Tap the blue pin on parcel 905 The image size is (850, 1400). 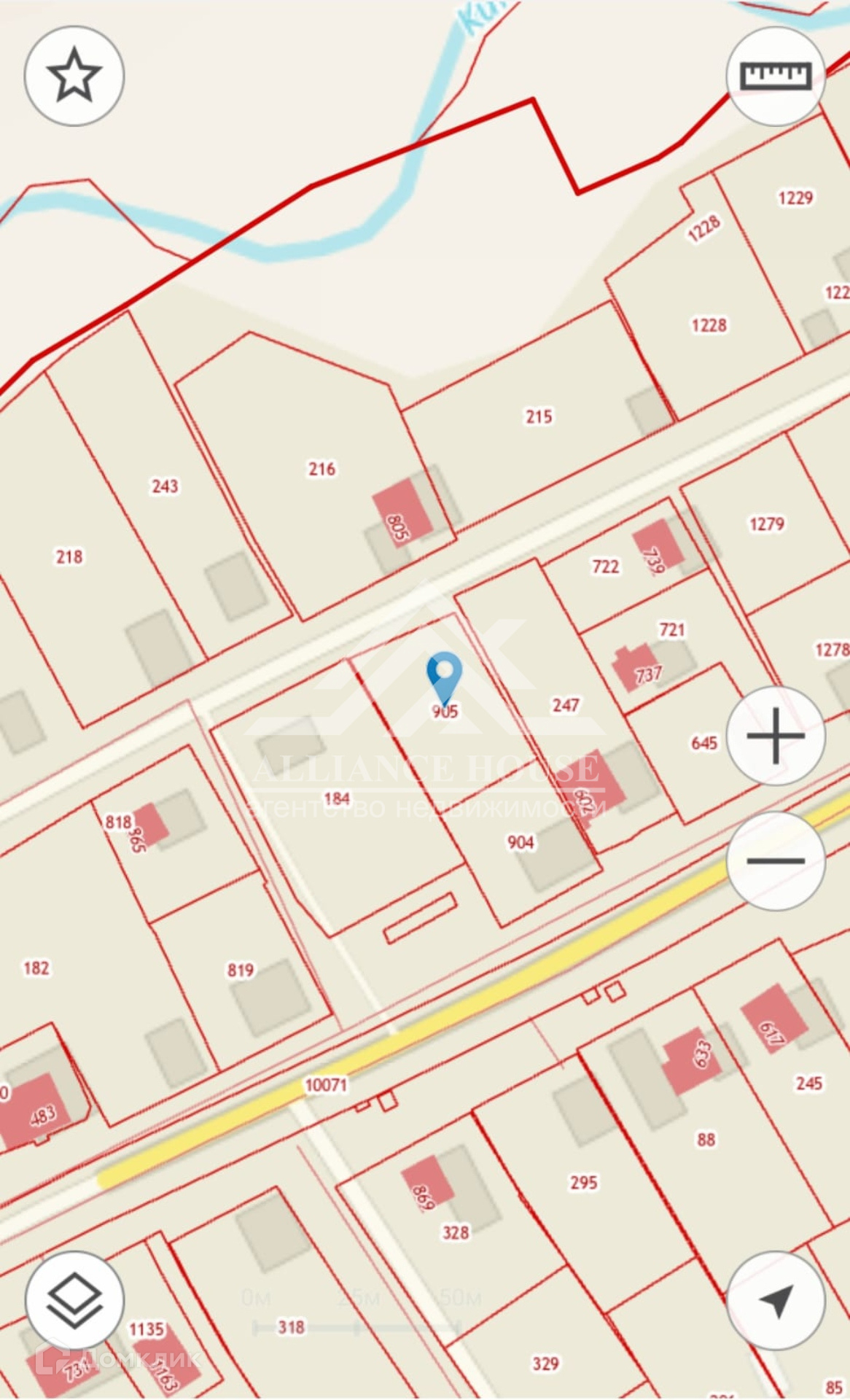pos(444,675)
